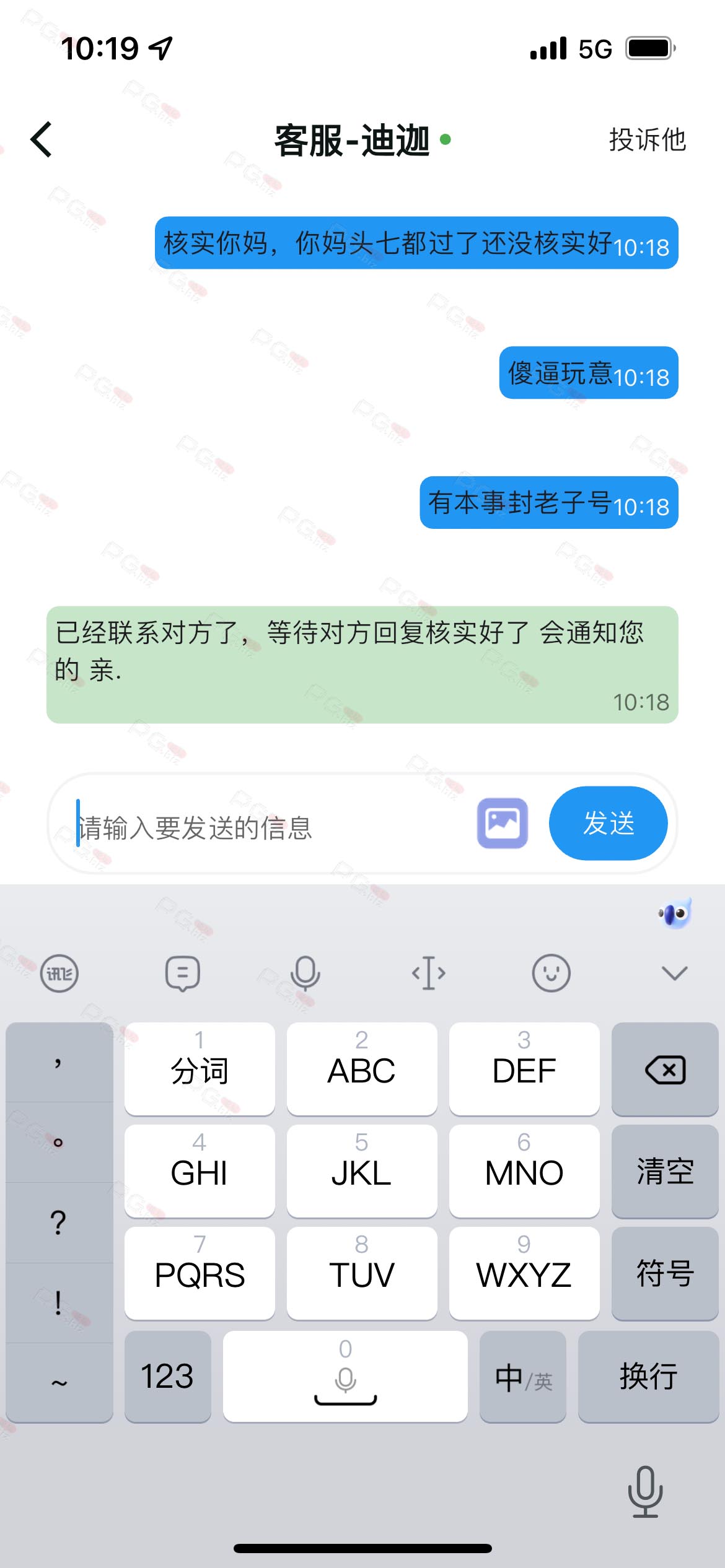Open the image picker icon
This screenshot has height=1568, width=725.
503,823
